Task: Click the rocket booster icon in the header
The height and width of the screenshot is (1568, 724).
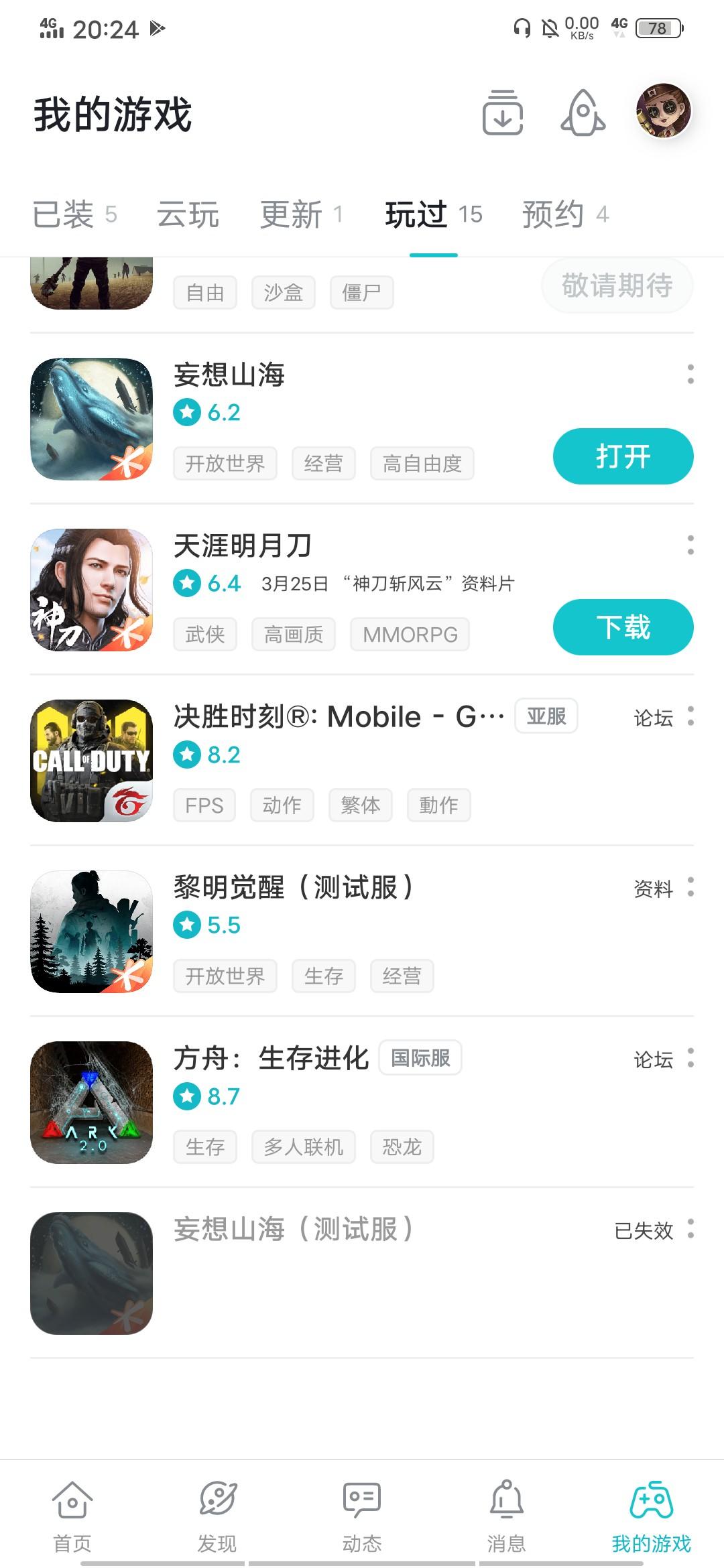Action: 581,115
